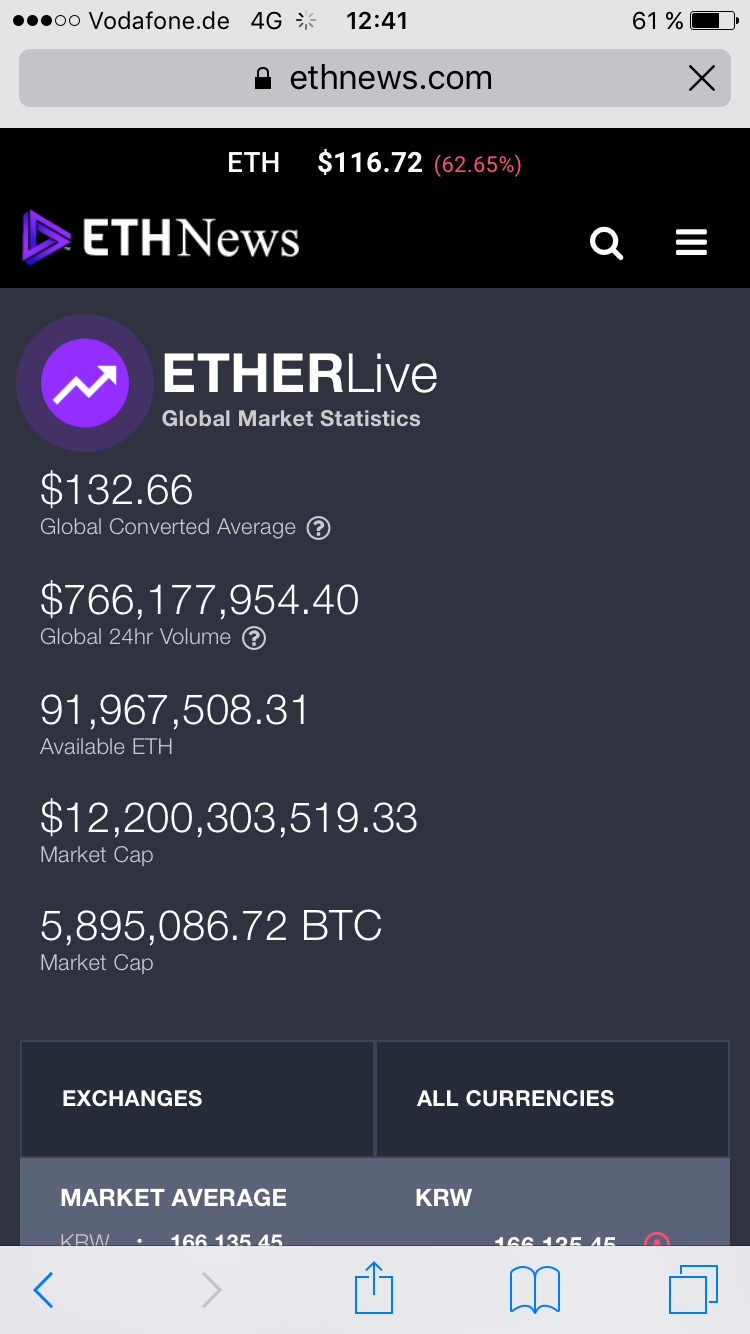The width and height of the screenshot is (750, 1334).
Task: Open Safari bookmarks
Action: pyautogui.click(x=534, y=1290)
